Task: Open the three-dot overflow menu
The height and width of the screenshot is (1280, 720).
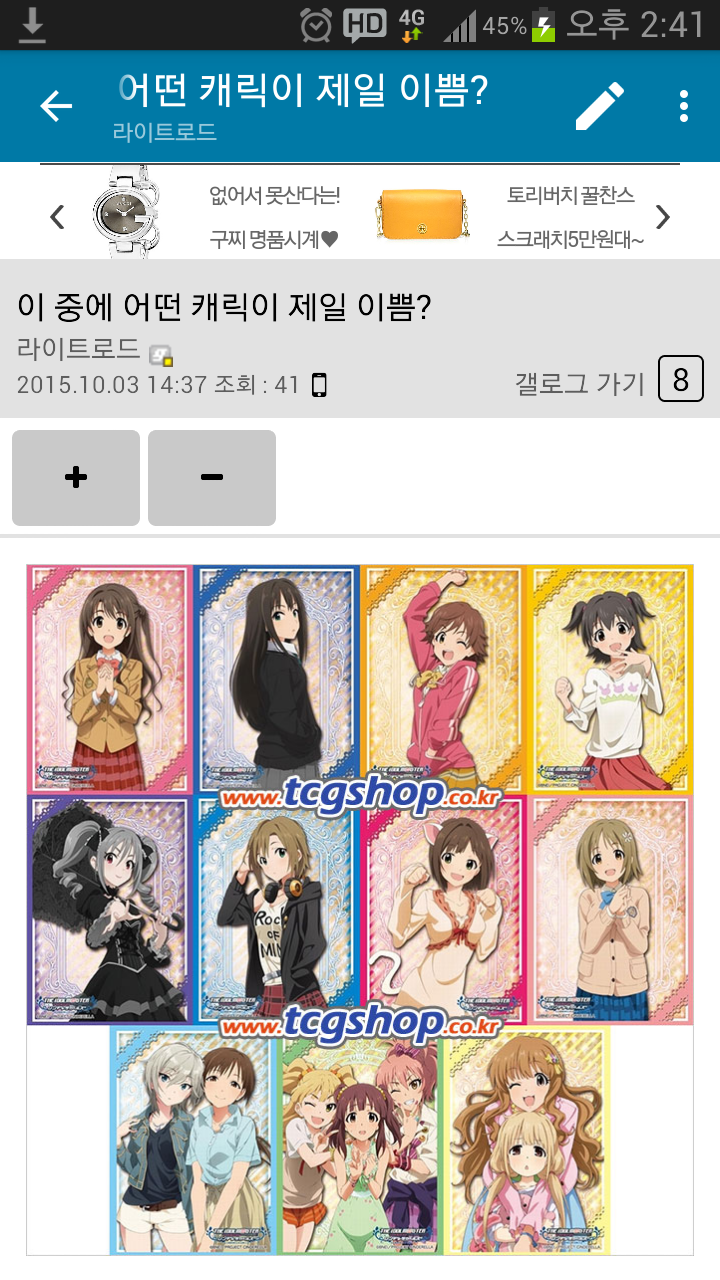Action: click(684, 106)
